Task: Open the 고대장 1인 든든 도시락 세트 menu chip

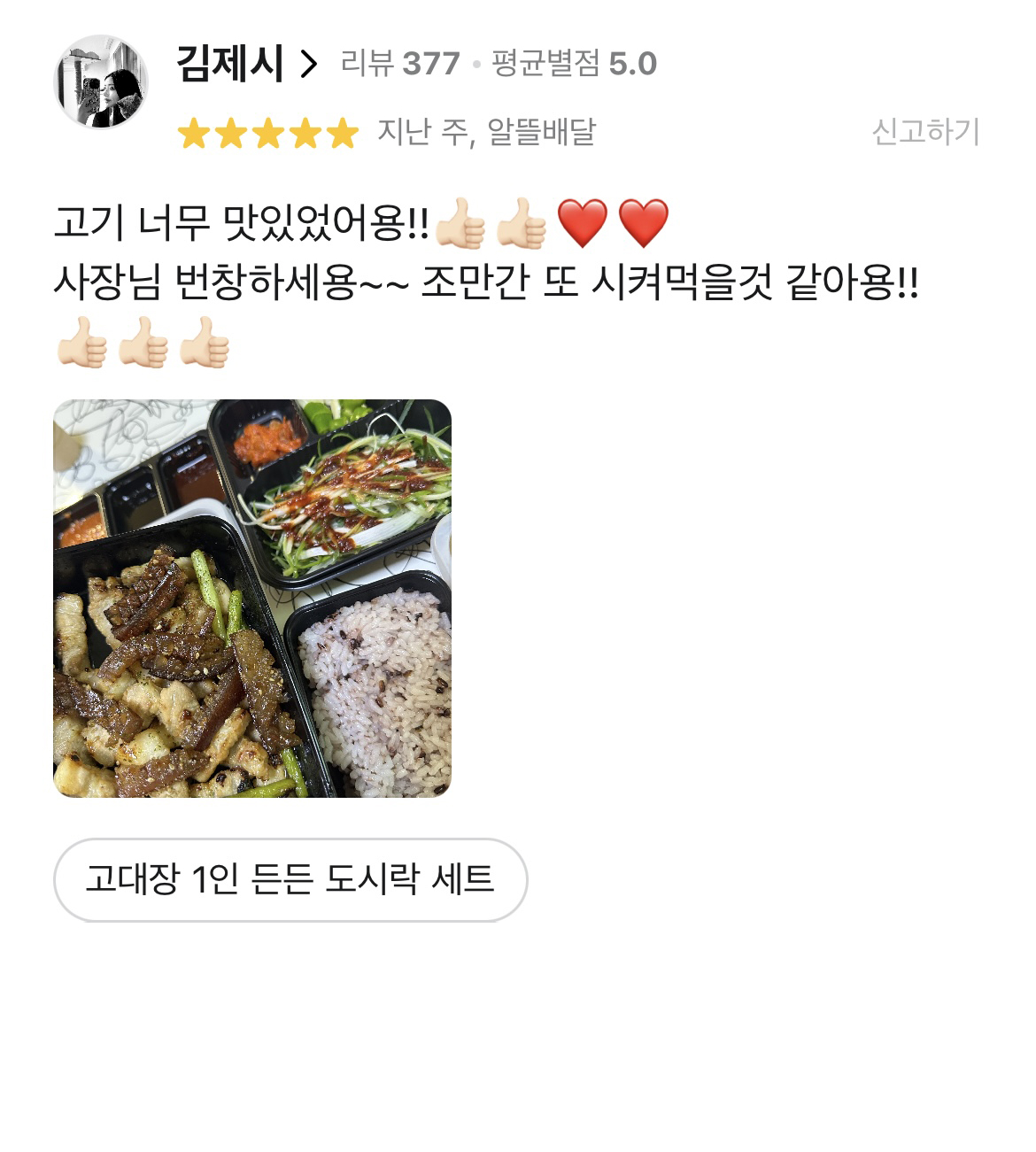Action: click(290, 879)
